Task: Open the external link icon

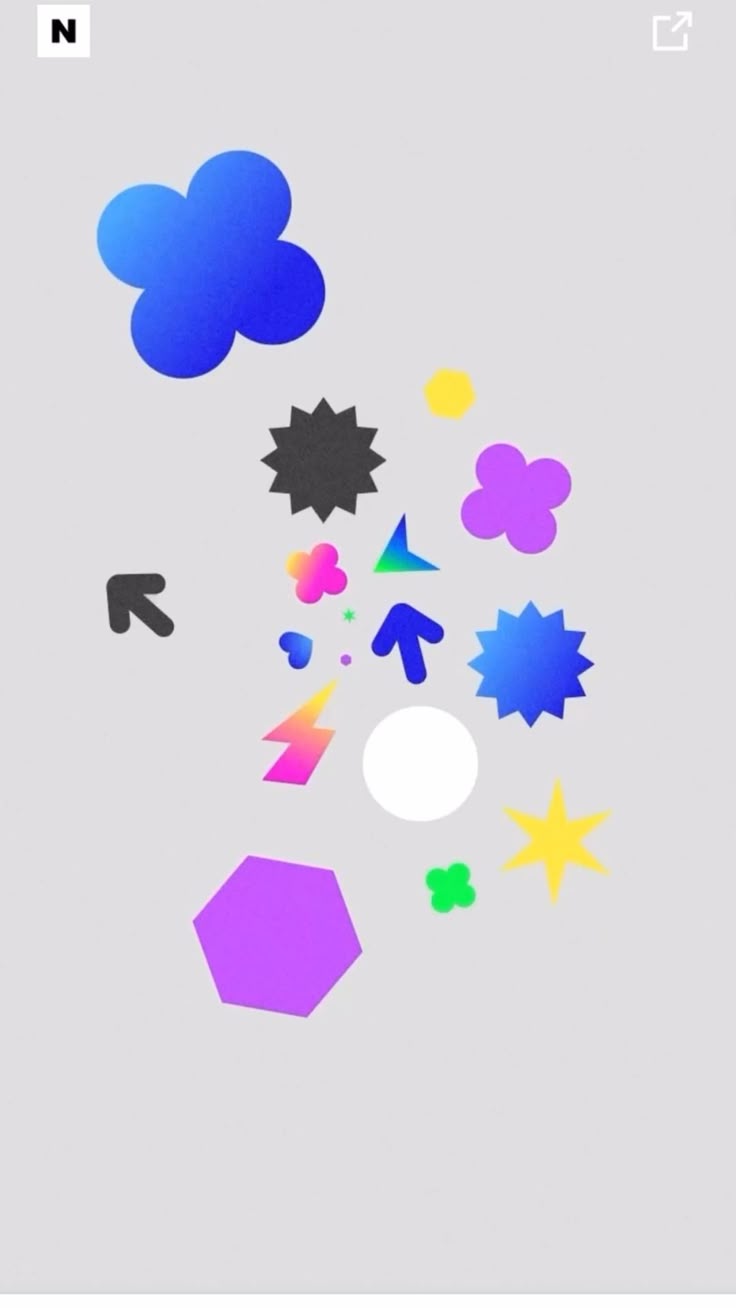Action: pos(671,31)
